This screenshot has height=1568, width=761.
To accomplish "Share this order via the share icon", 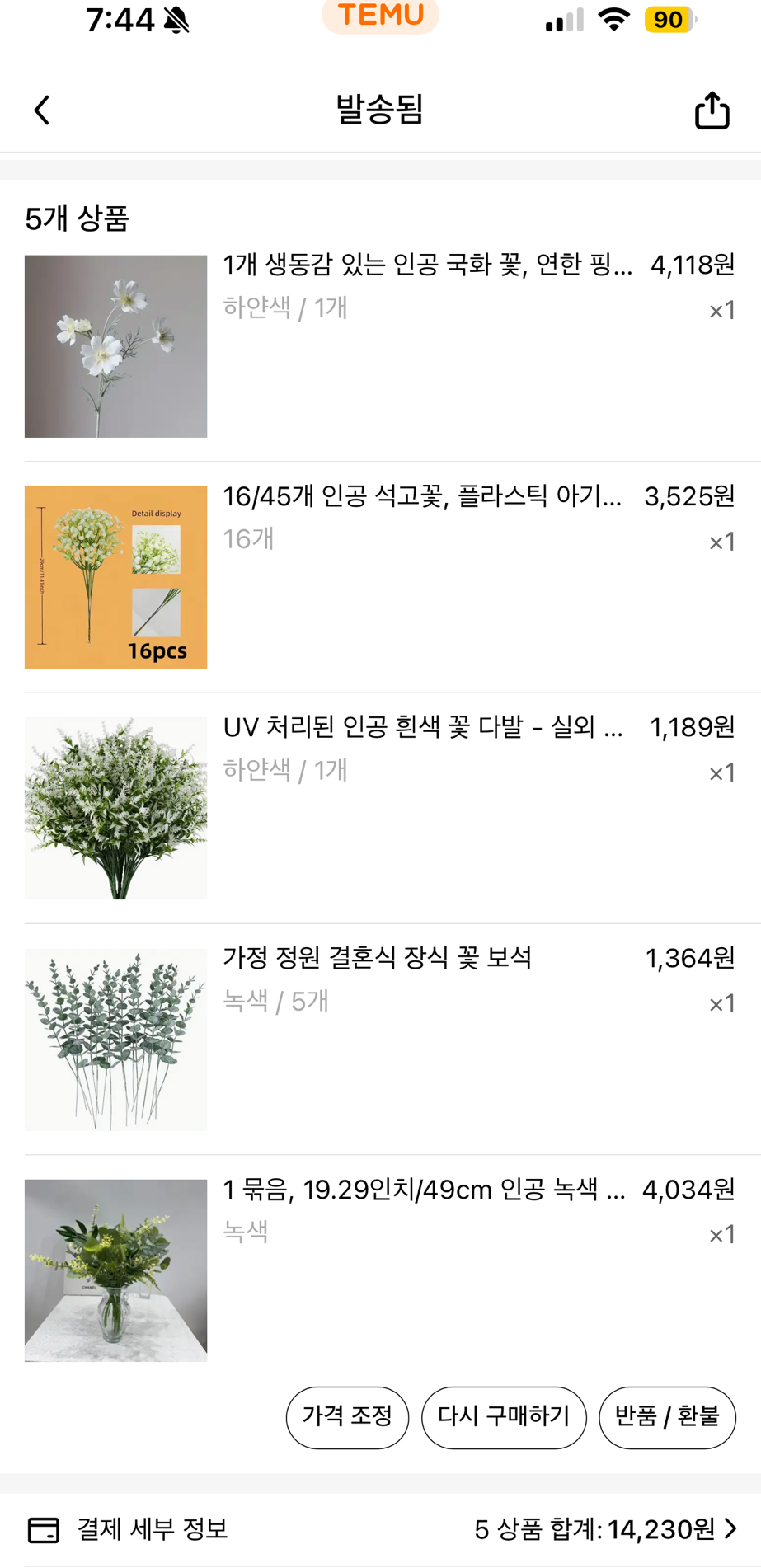I will tap(712, 110).
